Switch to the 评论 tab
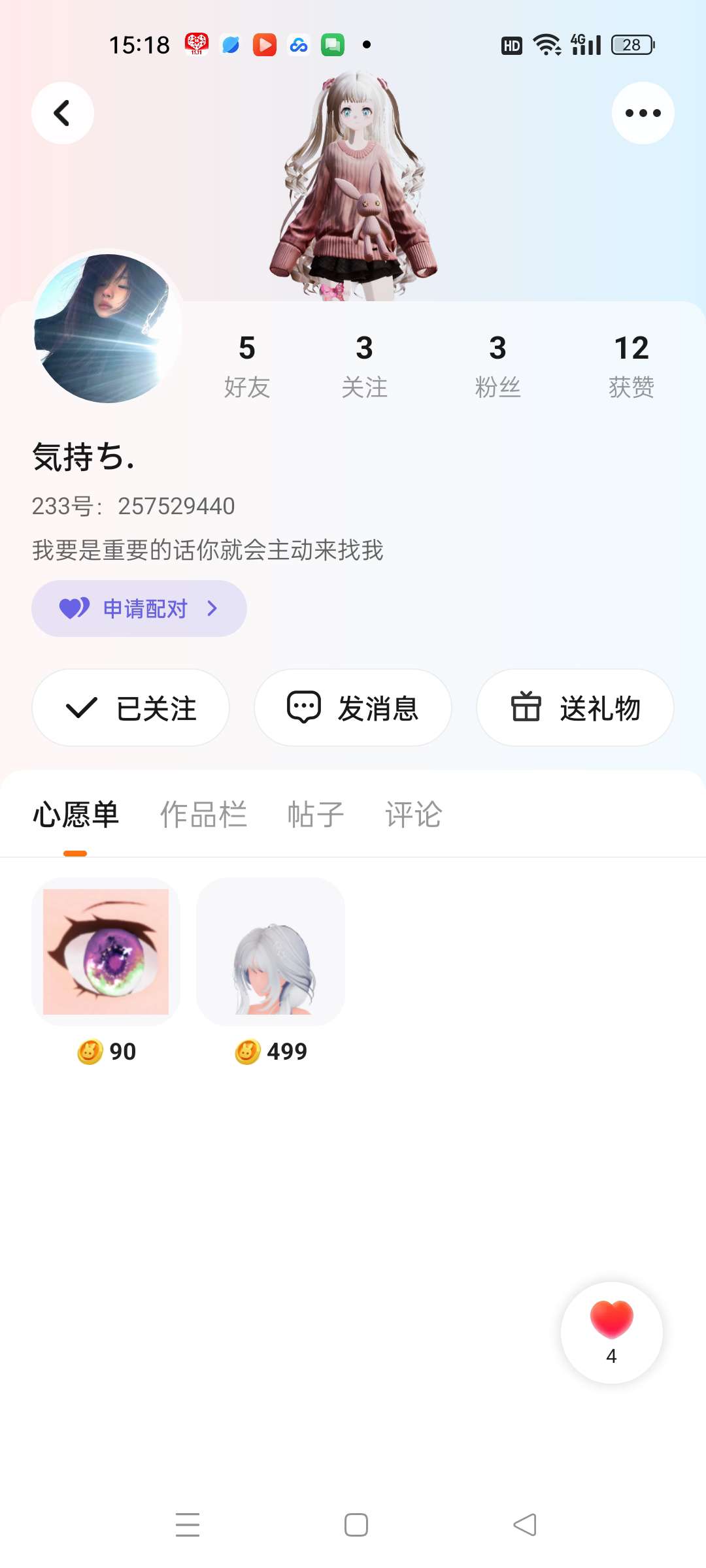 [413, 815]
